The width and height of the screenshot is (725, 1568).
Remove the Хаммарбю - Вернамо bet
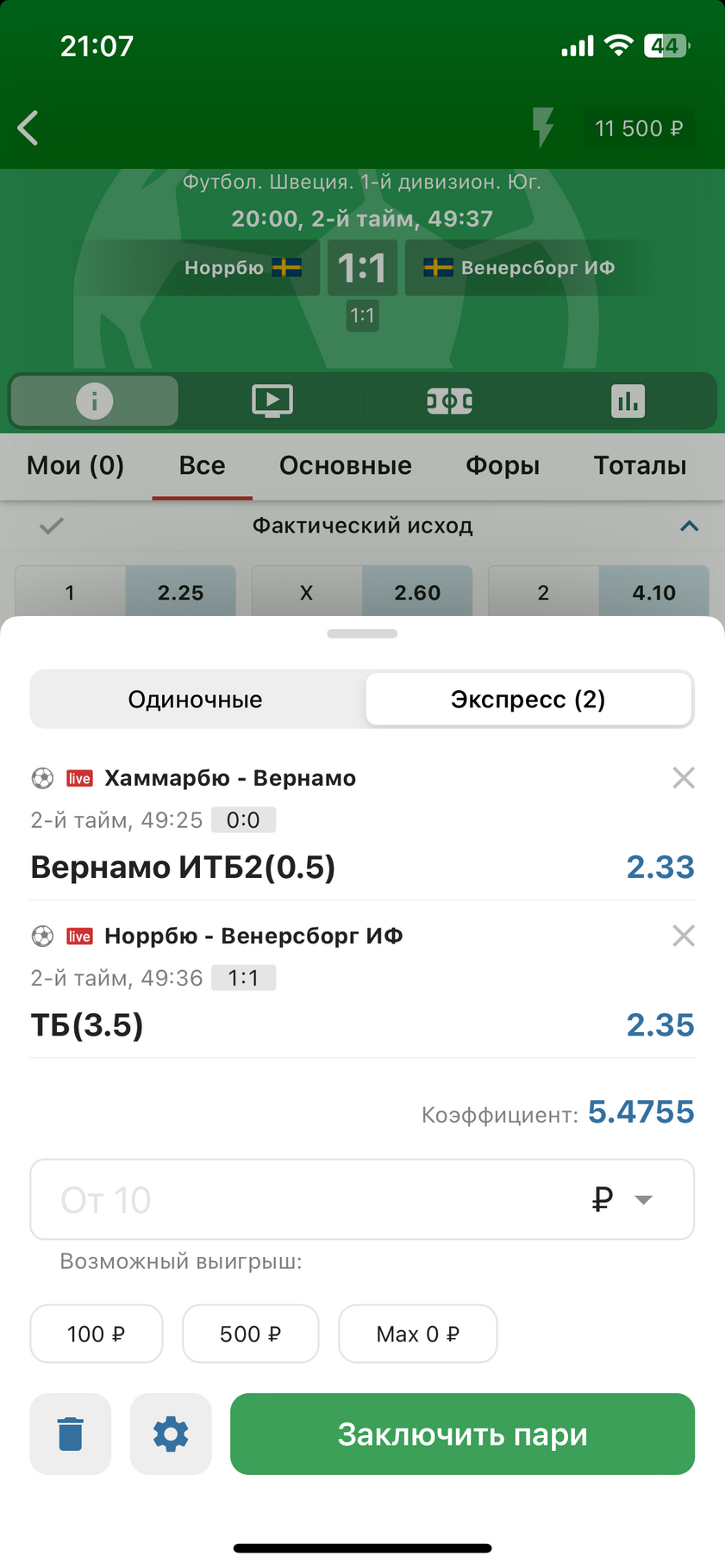click(683, 778)
